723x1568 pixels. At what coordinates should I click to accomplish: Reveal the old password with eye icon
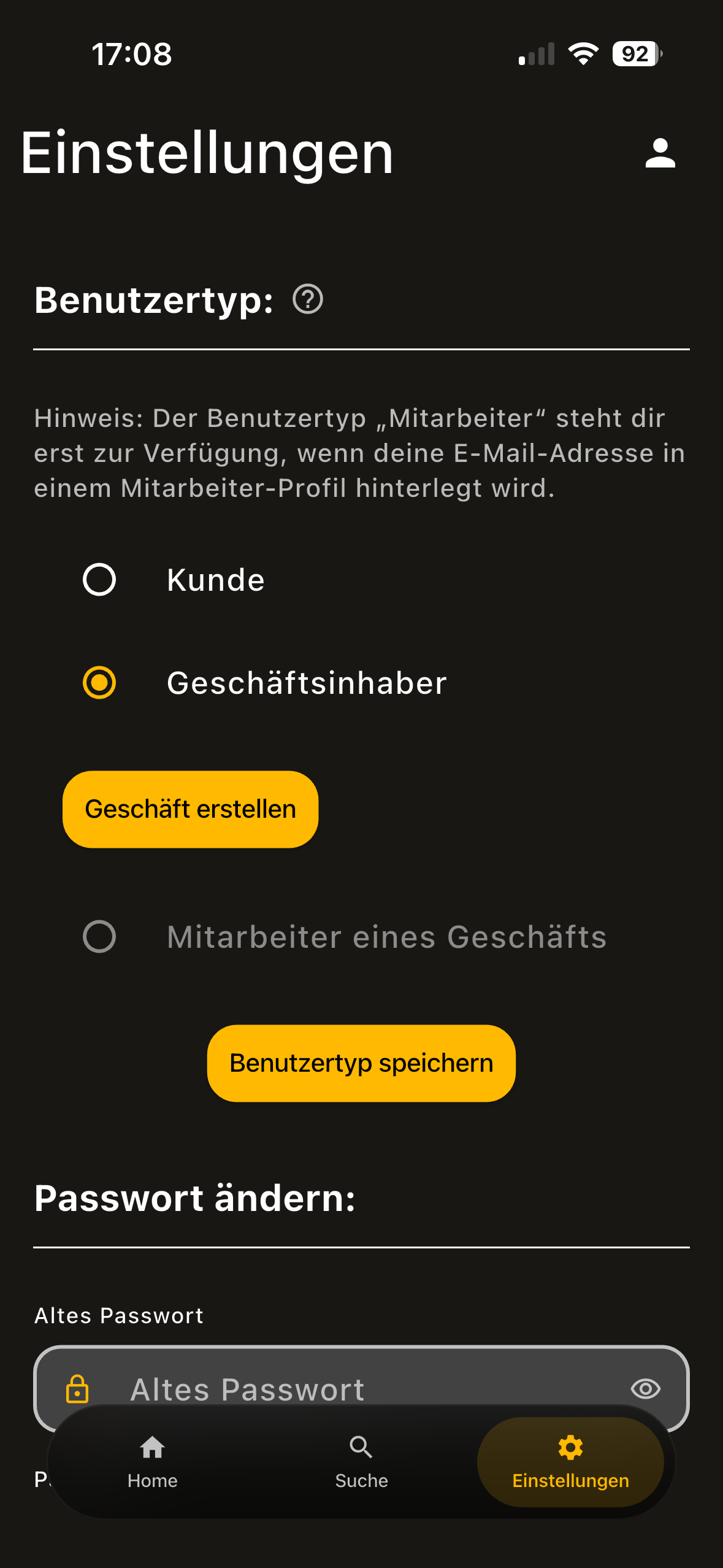645,1388
